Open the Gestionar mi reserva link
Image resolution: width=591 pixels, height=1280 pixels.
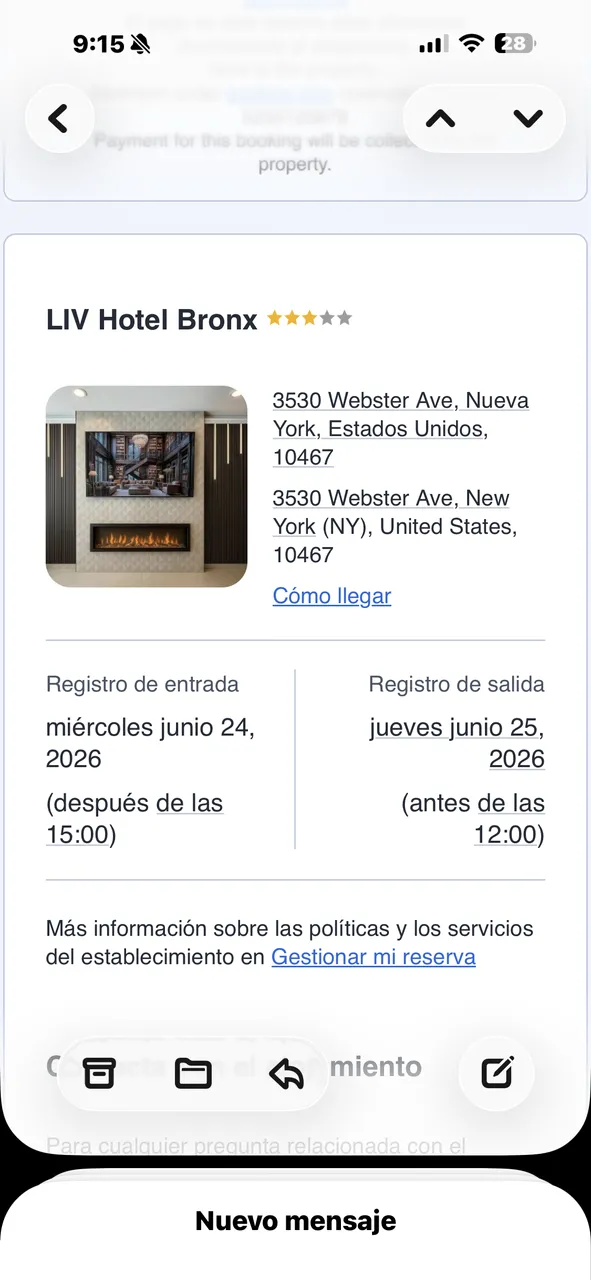[373, 957]
